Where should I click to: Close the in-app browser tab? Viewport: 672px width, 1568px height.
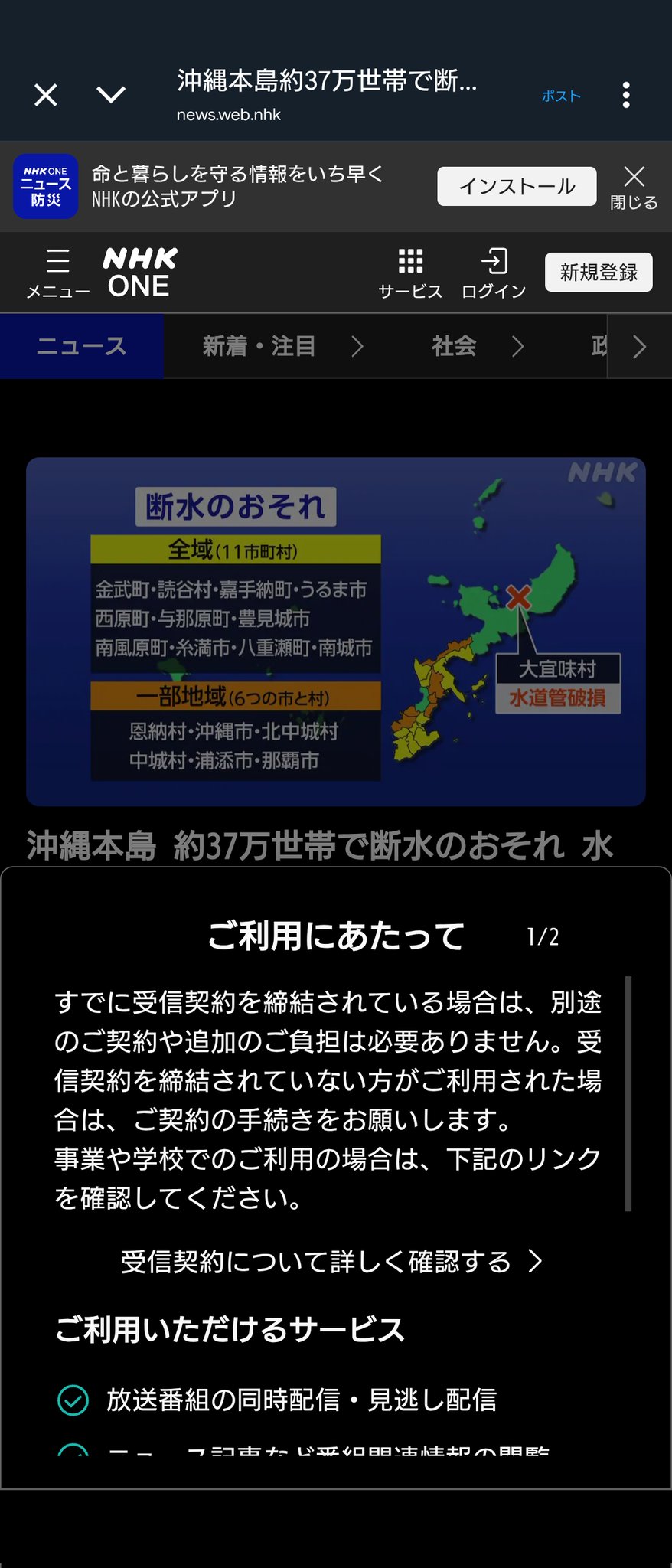(46, 95)
